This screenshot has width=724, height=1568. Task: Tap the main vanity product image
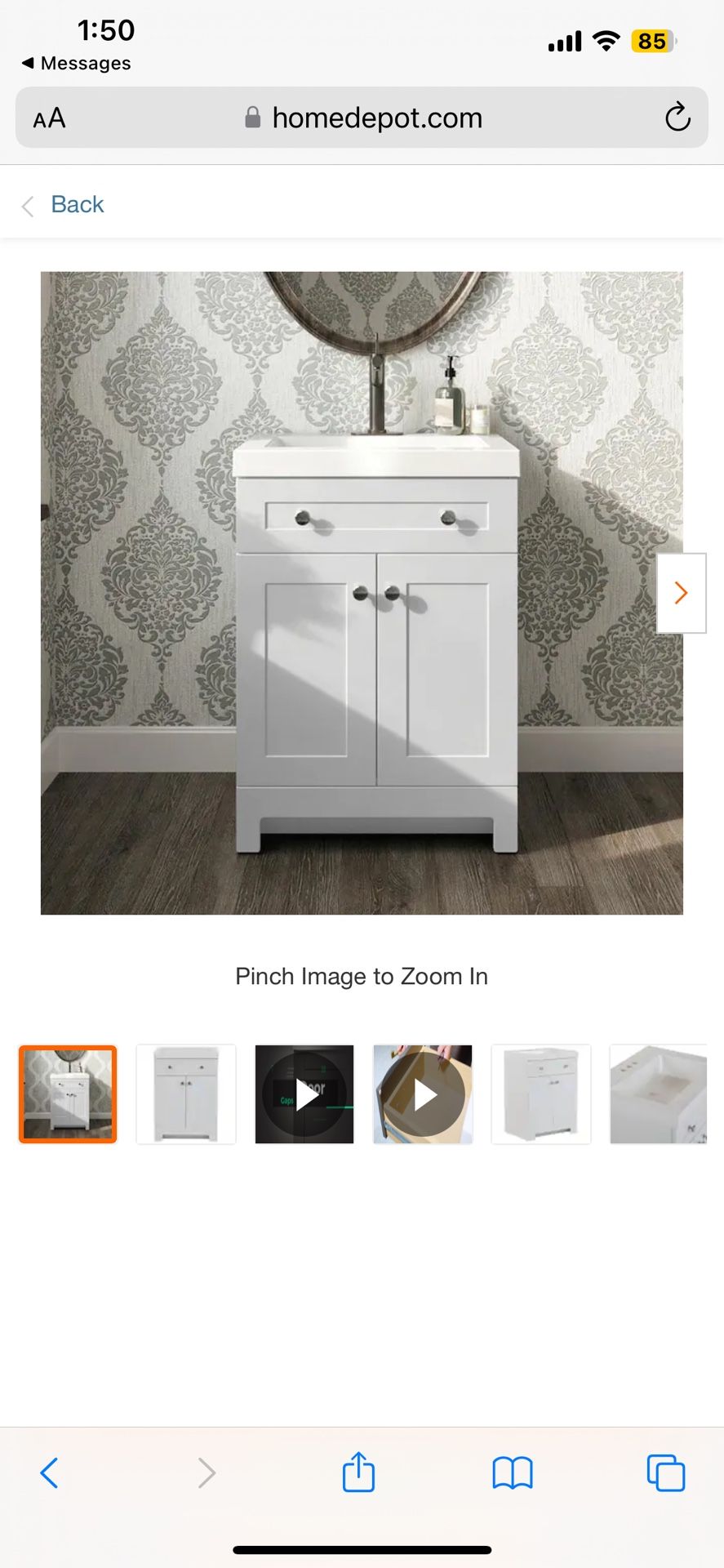pos(362,593)
